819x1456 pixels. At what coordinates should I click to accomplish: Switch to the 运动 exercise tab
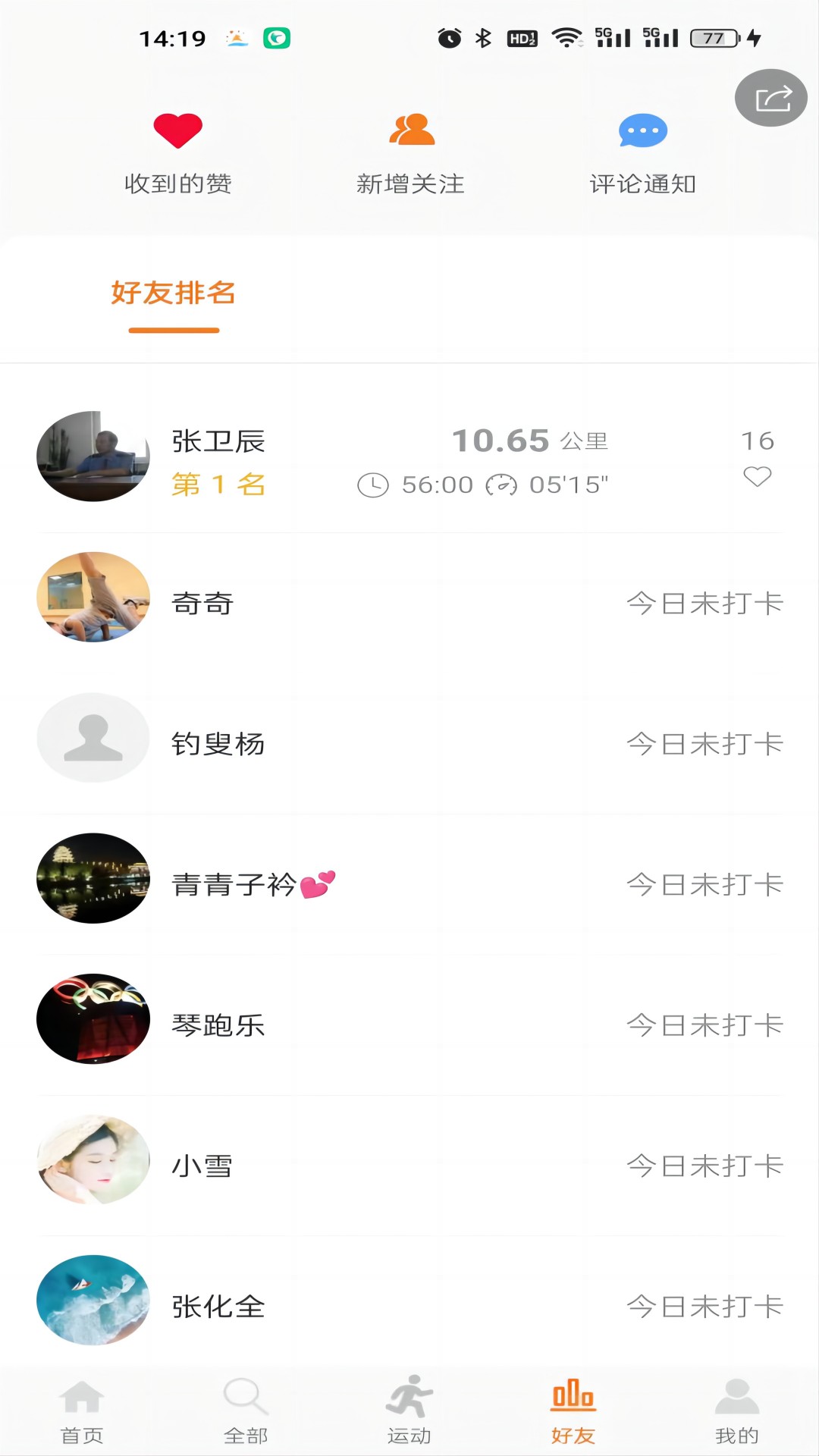pyautogui.click(x=409, y=1410)
